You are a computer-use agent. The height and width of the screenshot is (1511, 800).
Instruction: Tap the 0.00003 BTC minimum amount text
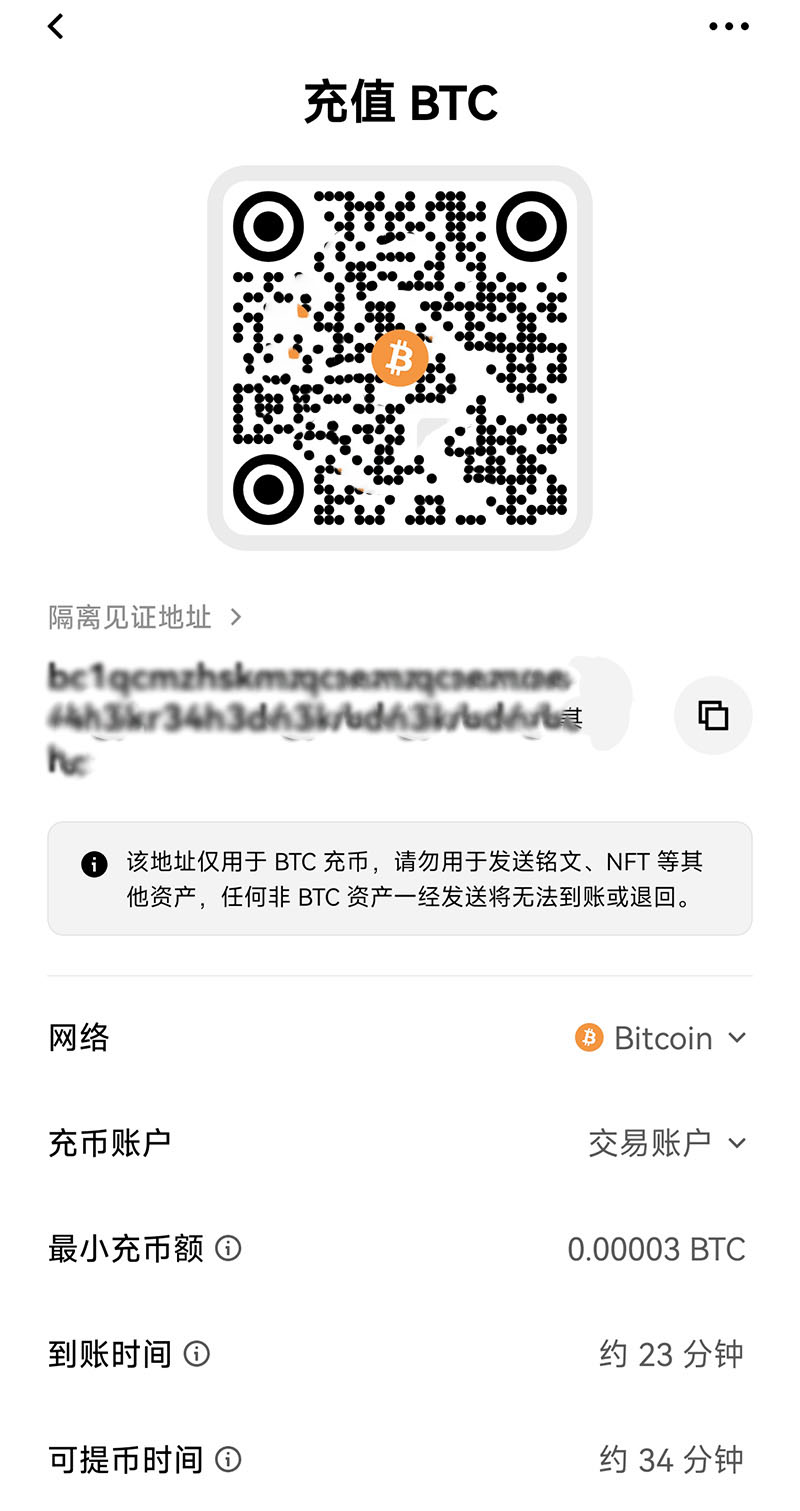[656, 1248]
